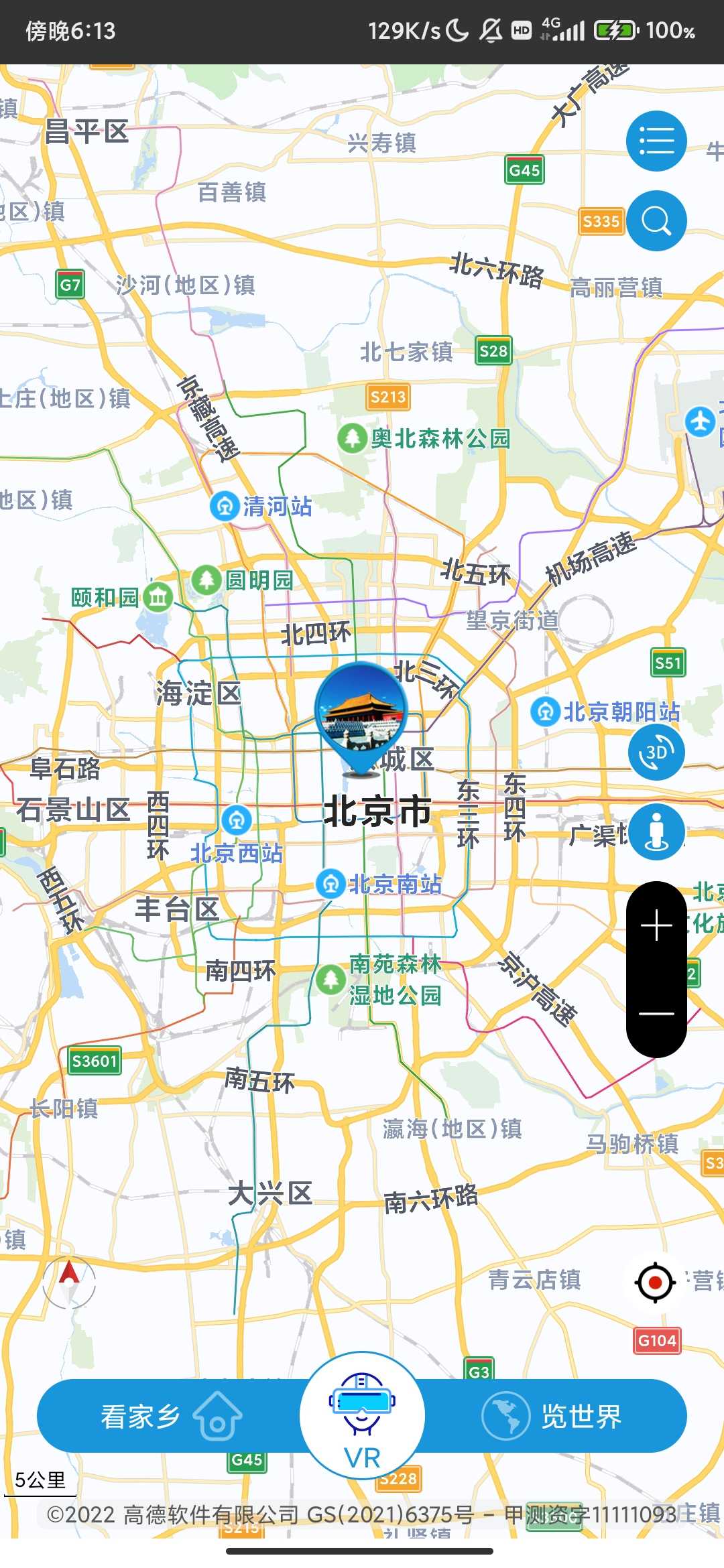
Task: Switch the map to 3D view
Action: (x=656, y=752)
